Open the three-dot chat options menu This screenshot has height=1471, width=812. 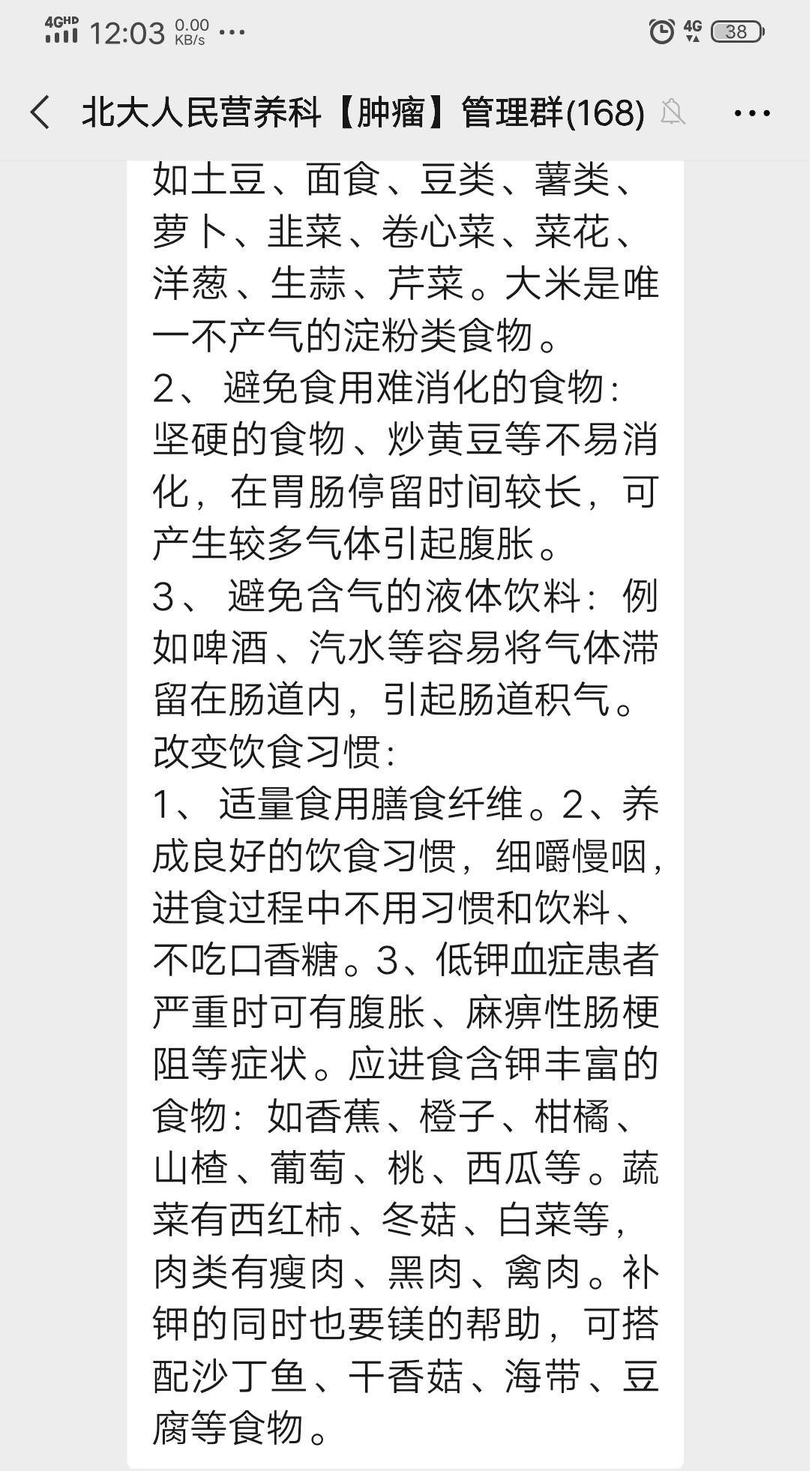coord(752,114)
